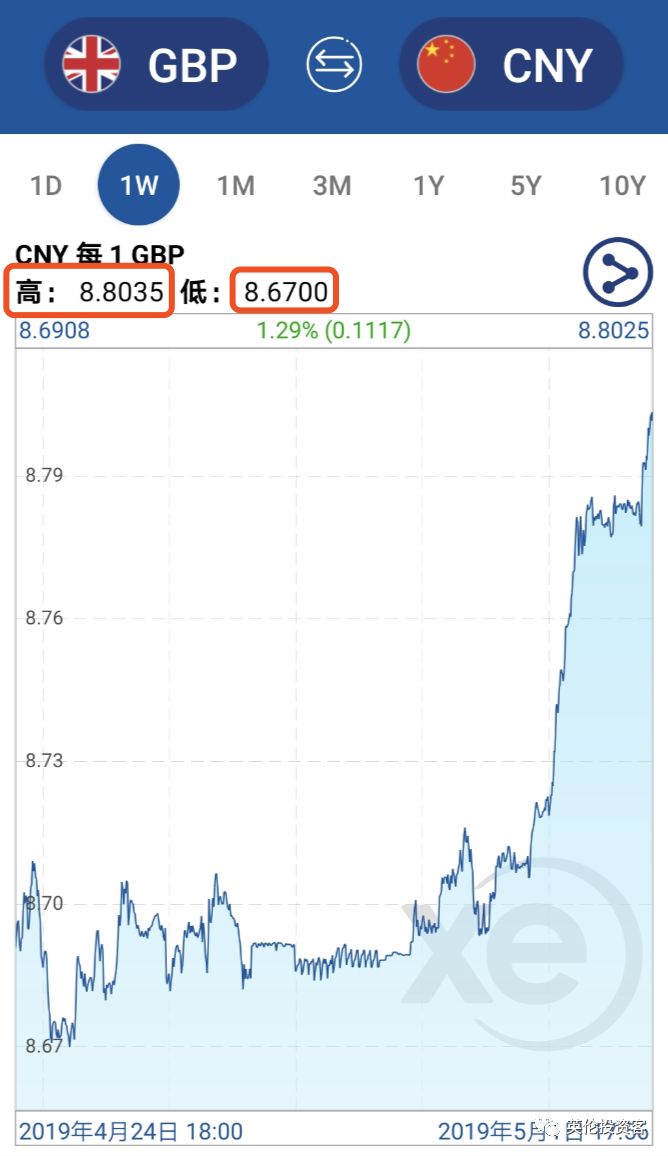Switch to the 1D chart range
The height and width of the screenshot is (1156, 668).
(46, 186)
